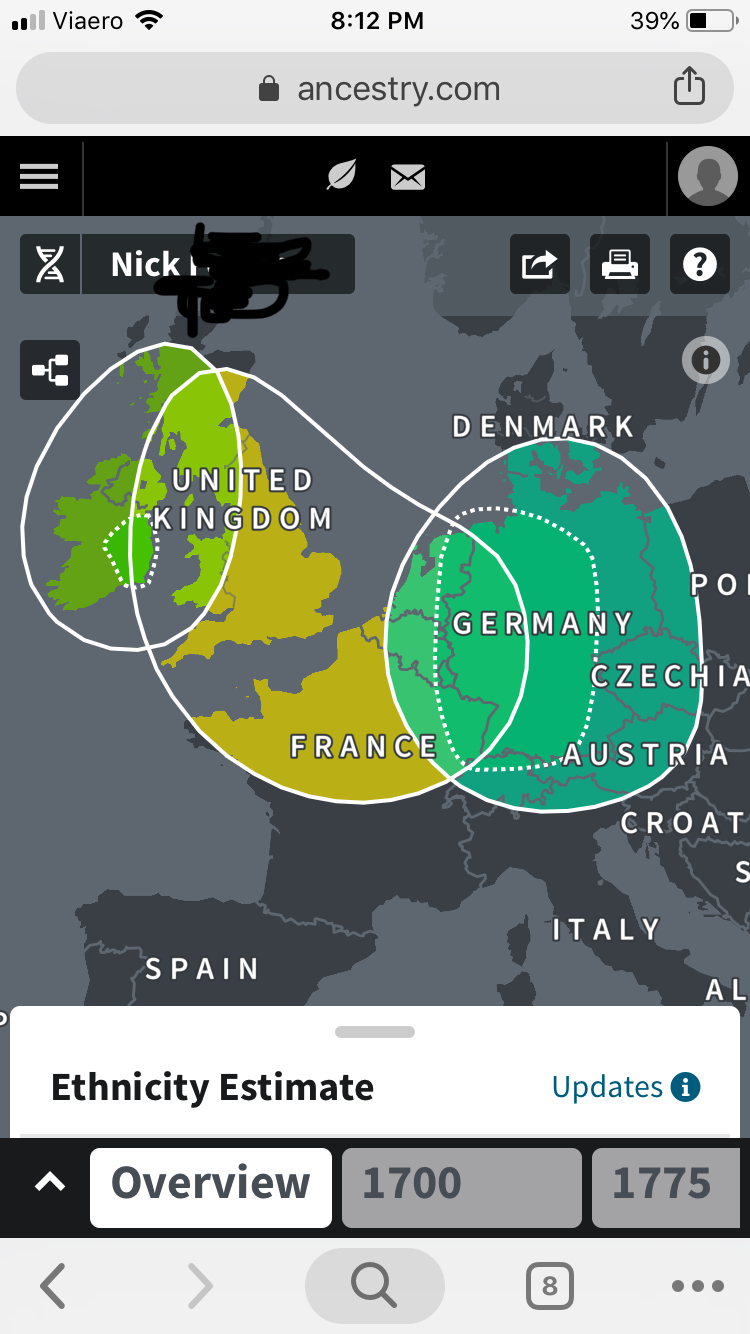Show map info circle
Screen dimensions: 750x1334
(706, 360)
